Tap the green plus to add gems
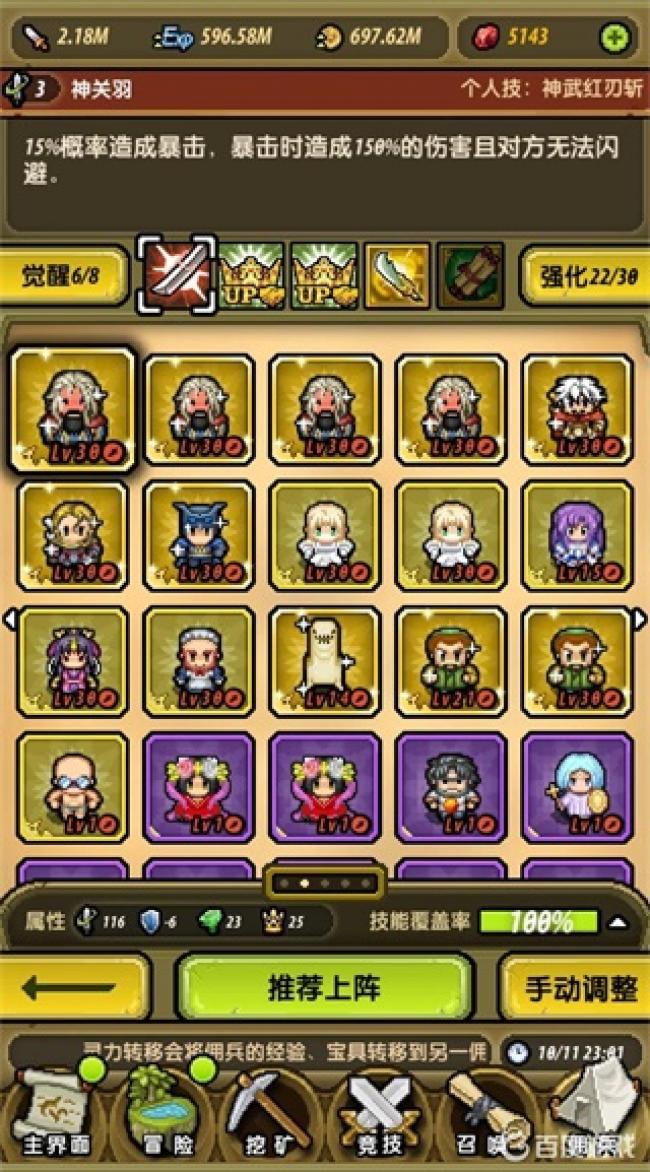 coord(613,37)
